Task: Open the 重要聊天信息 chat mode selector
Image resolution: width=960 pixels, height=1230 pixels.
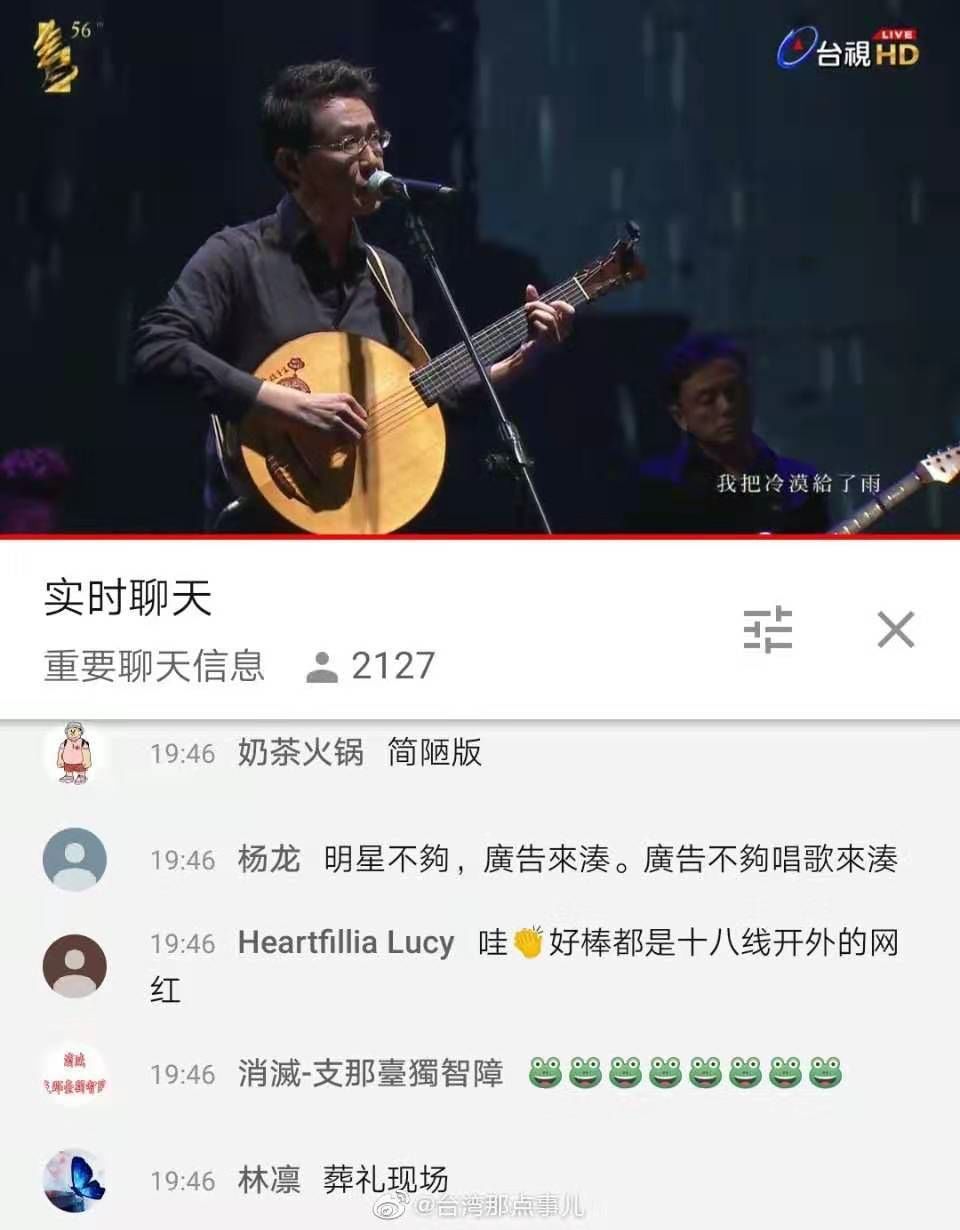Action: [154, 666]
